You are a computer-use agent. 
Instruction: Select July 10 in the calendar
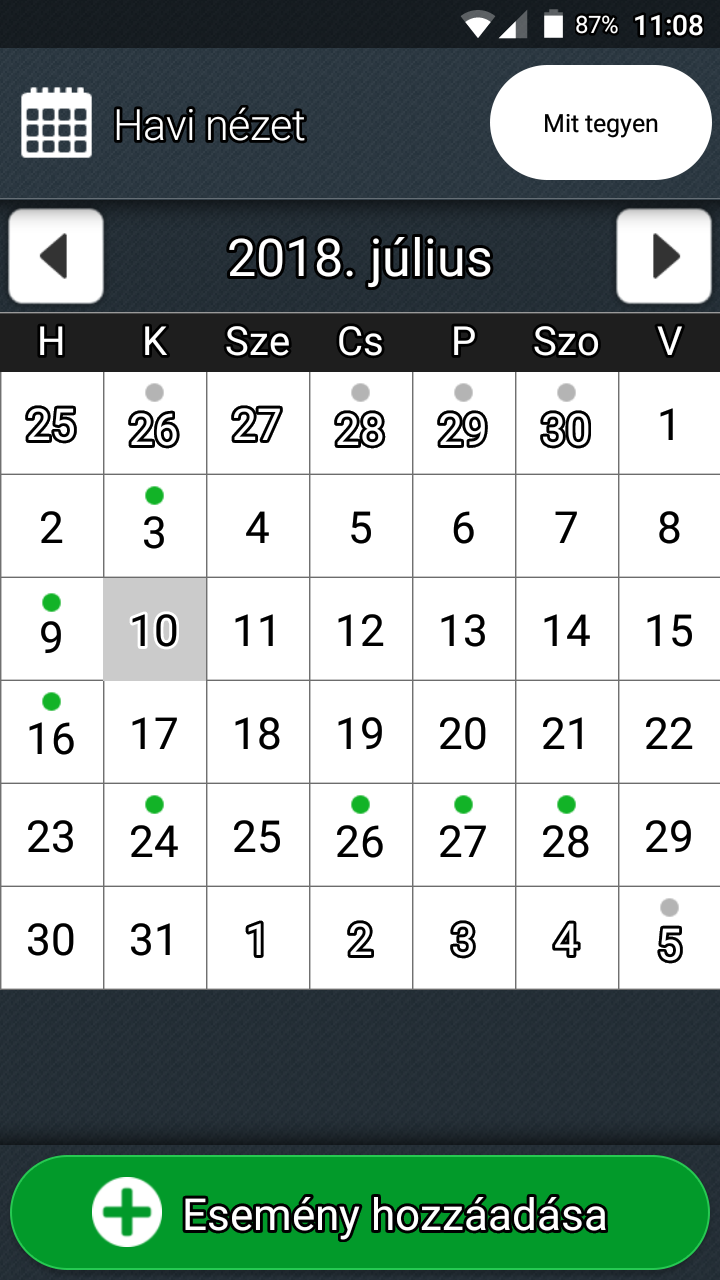tap(155, 630)
